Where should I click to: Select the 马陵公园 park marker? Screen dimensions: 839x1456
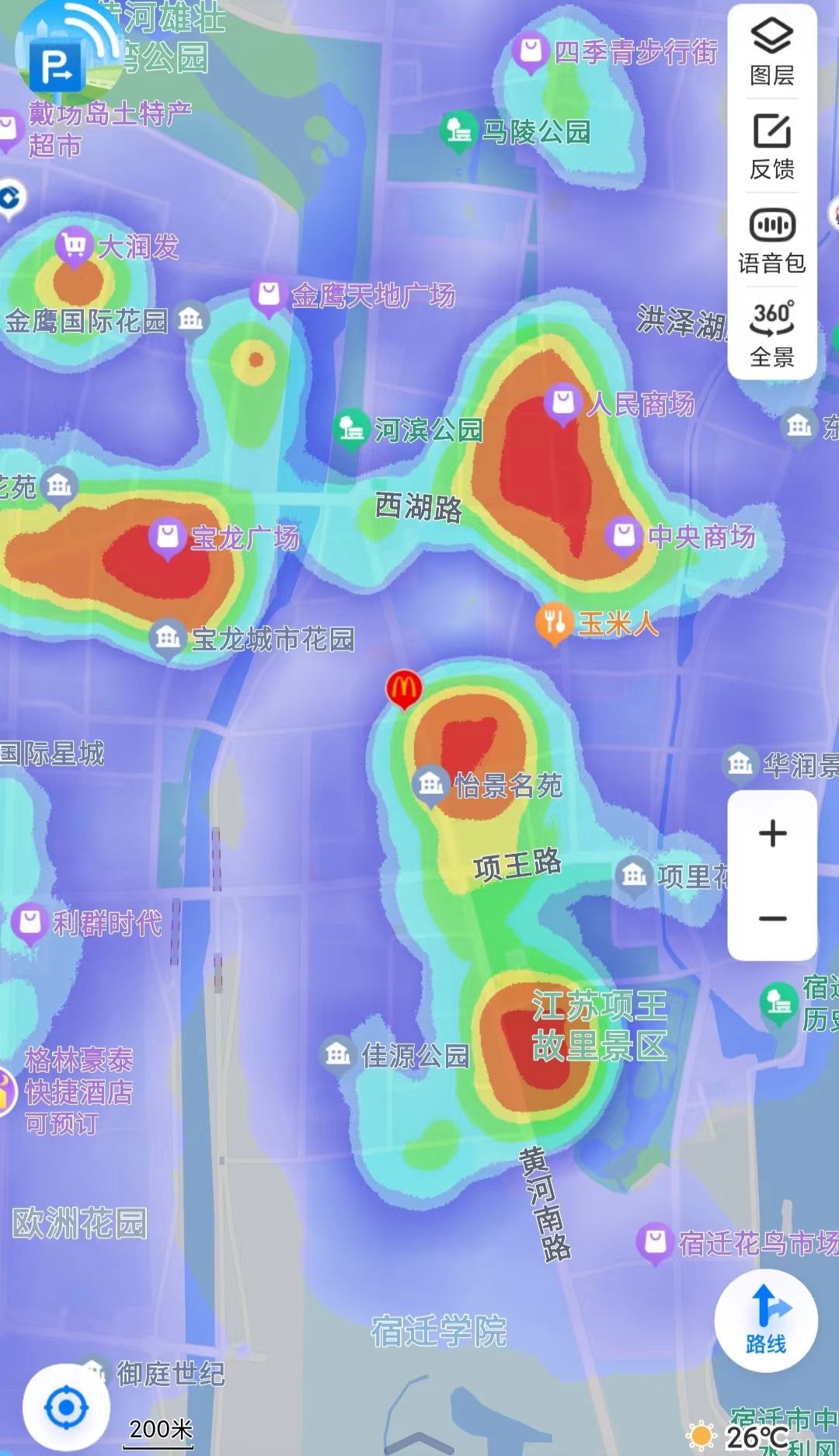(x=458, y=131)
